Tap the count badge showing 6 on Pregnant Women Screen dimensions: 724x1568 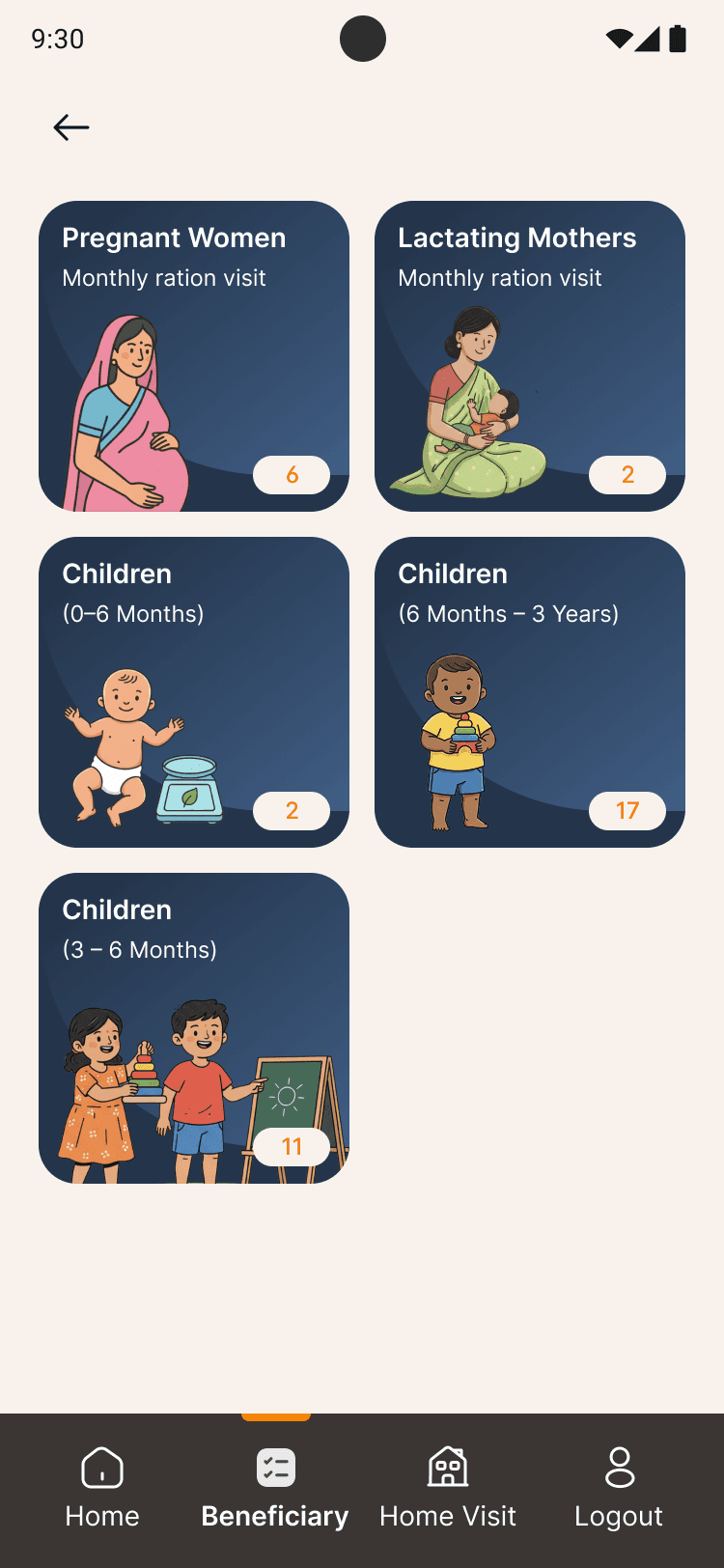291,474
